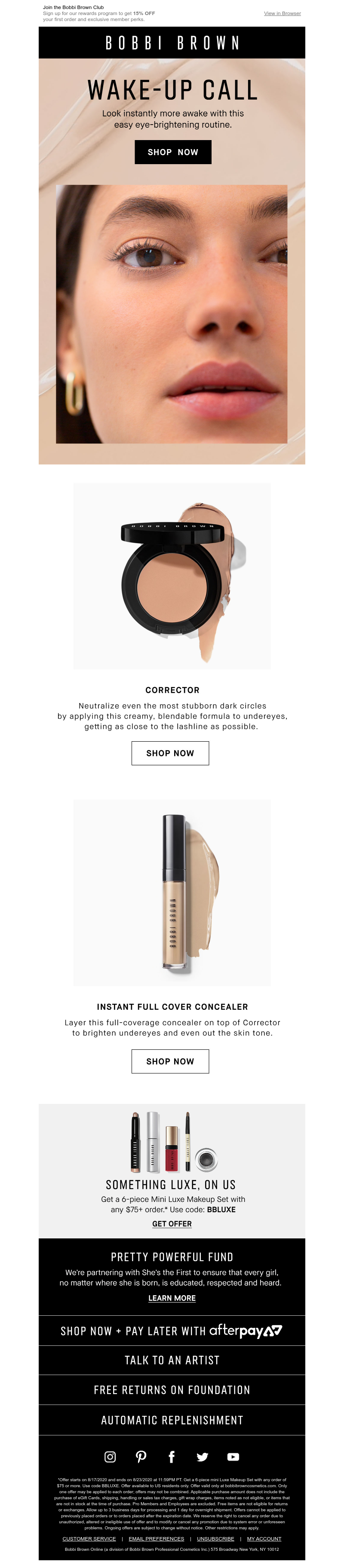Learn more about Pretty Powerful Fund

pos(172,1298)
